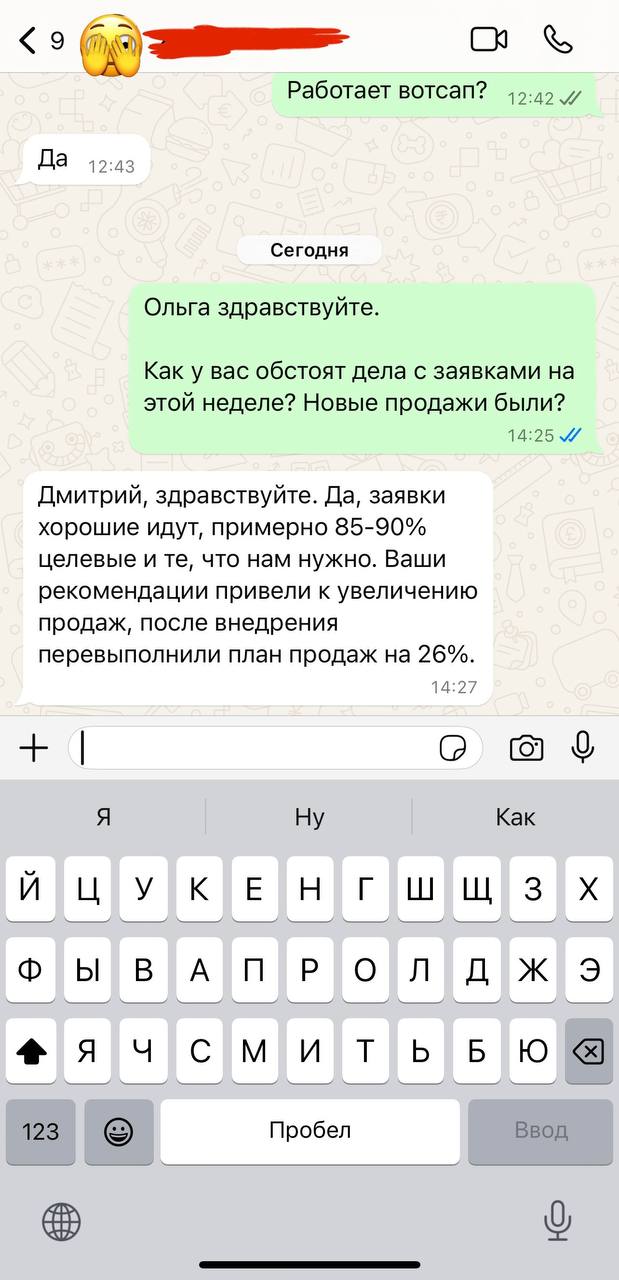The height and width of the screenshot is (1280, 619).
Task: Turn on the shift key
Action: pyautogui.click(x=33, y=1051)
